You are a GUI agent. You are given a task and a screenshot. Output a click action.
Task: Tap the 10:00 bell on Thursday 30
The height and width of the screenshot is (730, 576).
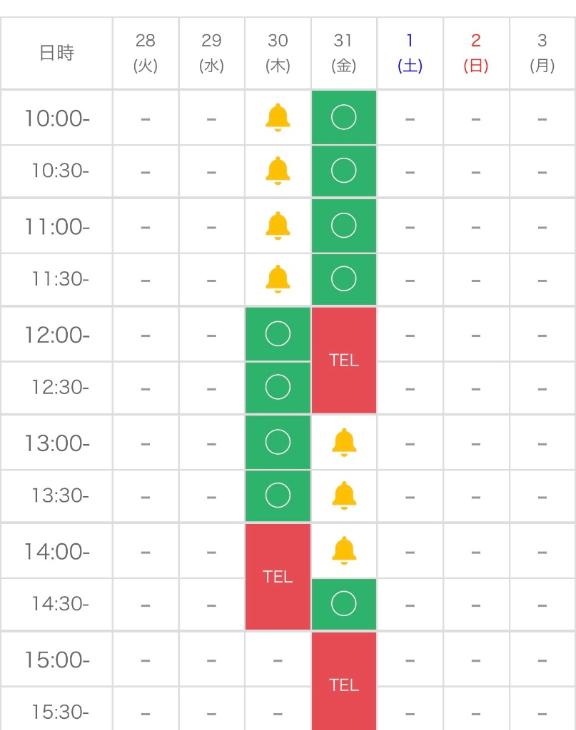coord(278,117)
